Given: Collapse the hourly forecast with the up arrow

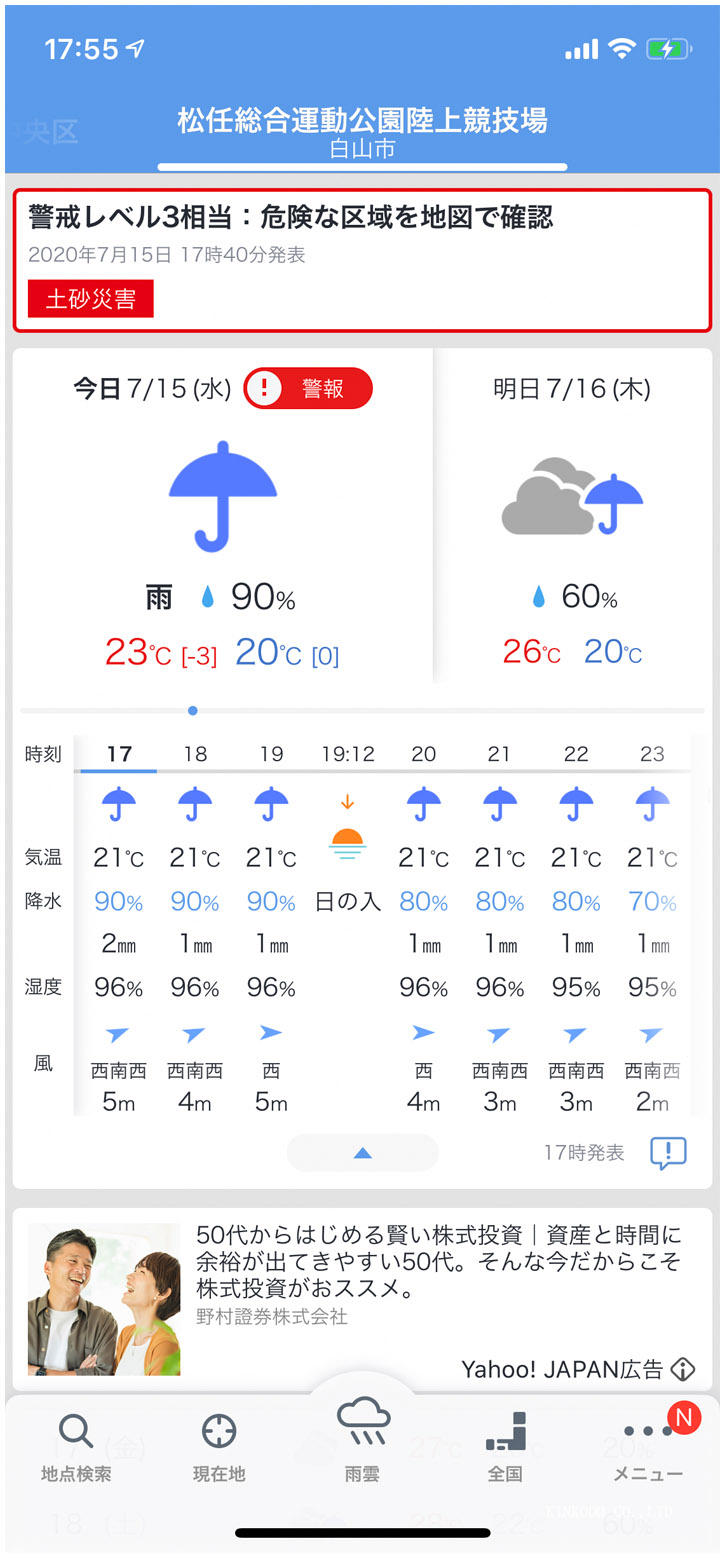Looking at the screenshot, I should click(x=362, y=1153).
